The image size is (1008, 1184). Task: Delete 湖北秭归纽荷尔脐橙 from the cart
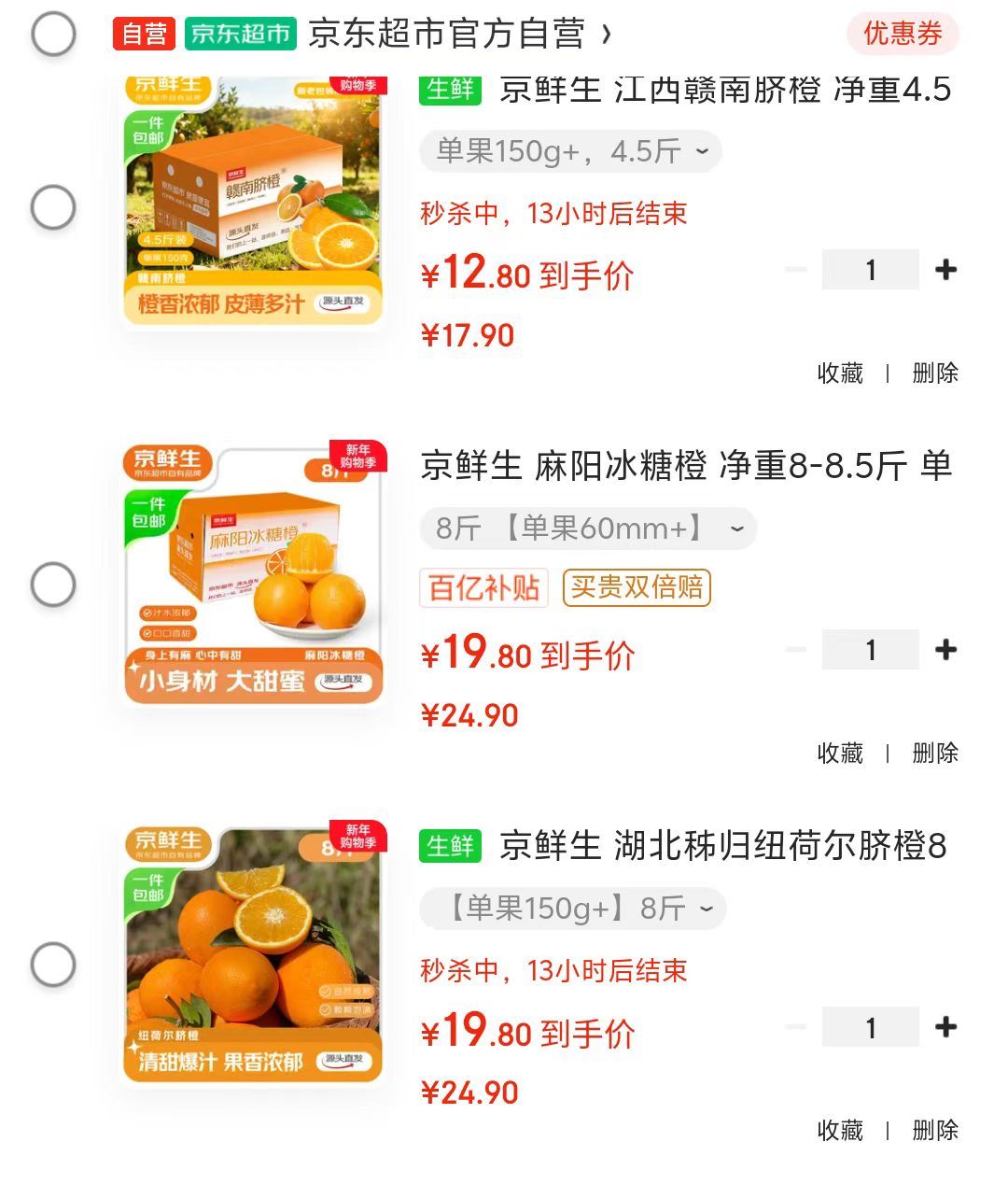(x=935, y=1130)
